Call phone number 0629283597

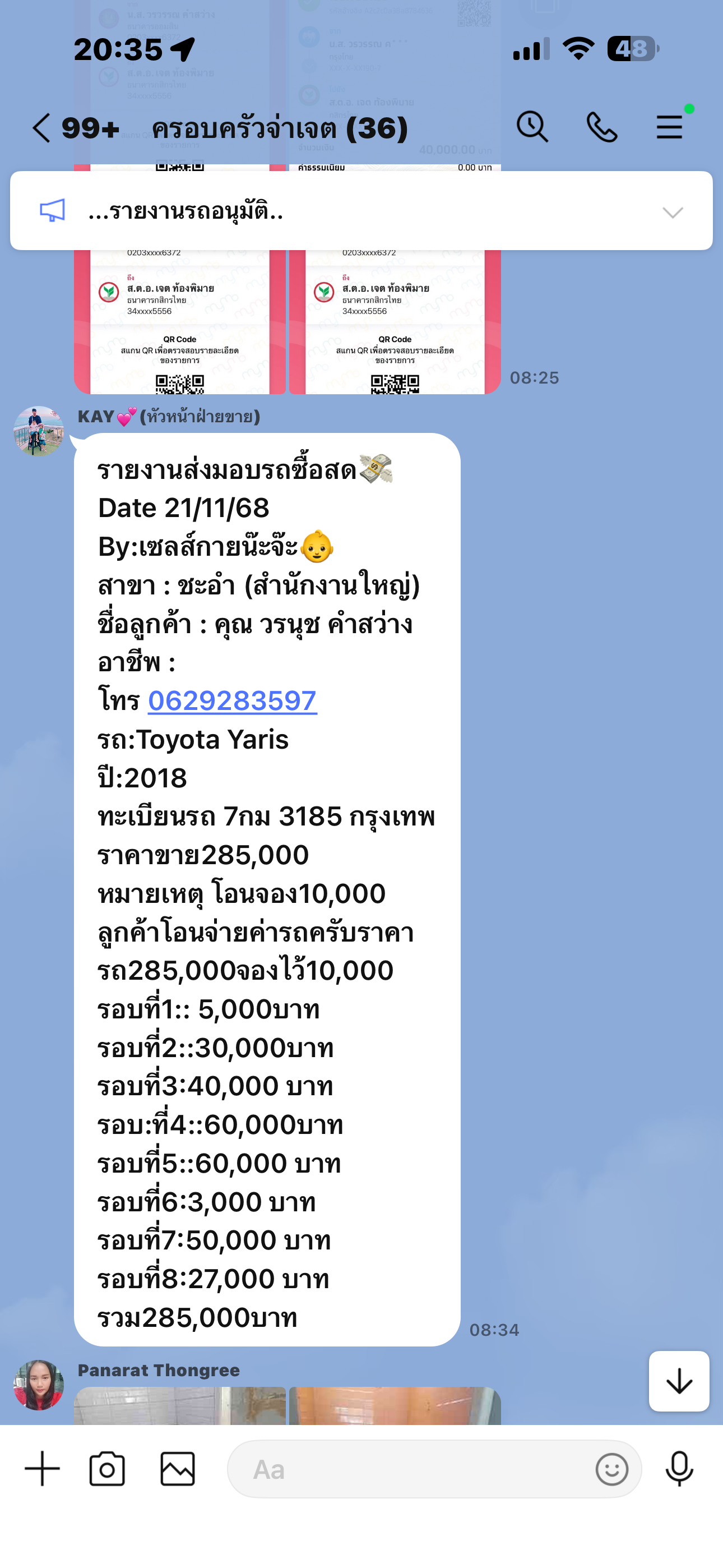[x=233, y=700]
